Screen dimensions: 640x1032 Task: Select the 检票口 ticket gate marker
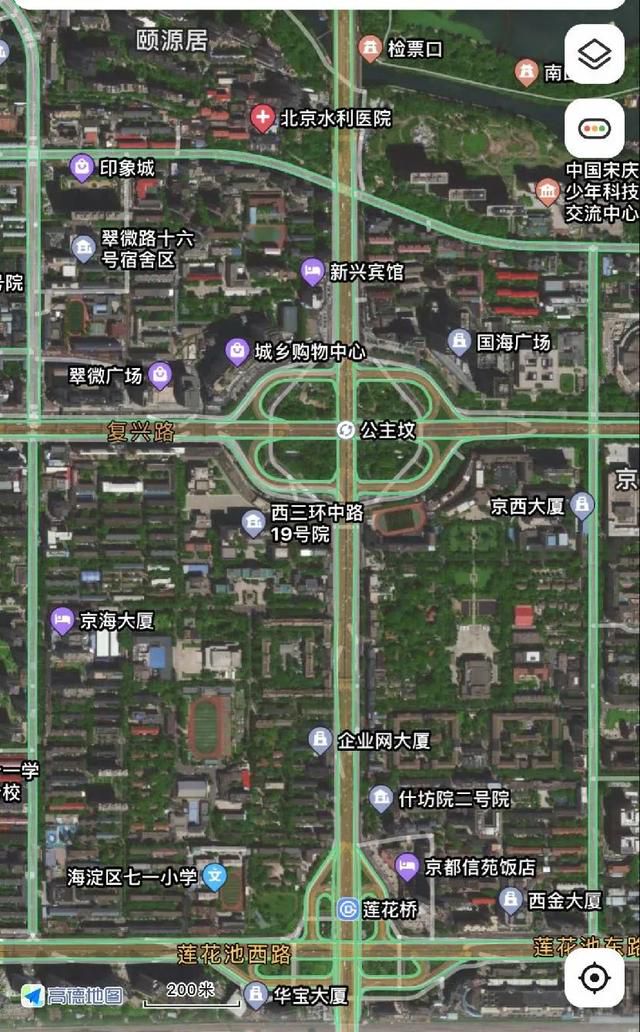click(371, 49)
